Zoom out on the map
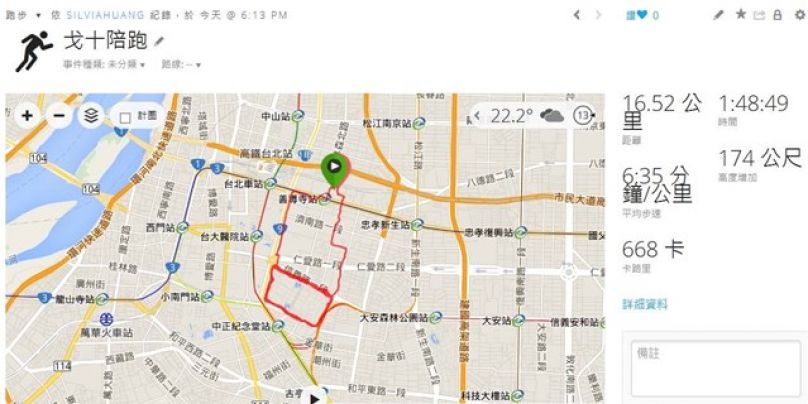808x404 pixels. tap(58, 116)
